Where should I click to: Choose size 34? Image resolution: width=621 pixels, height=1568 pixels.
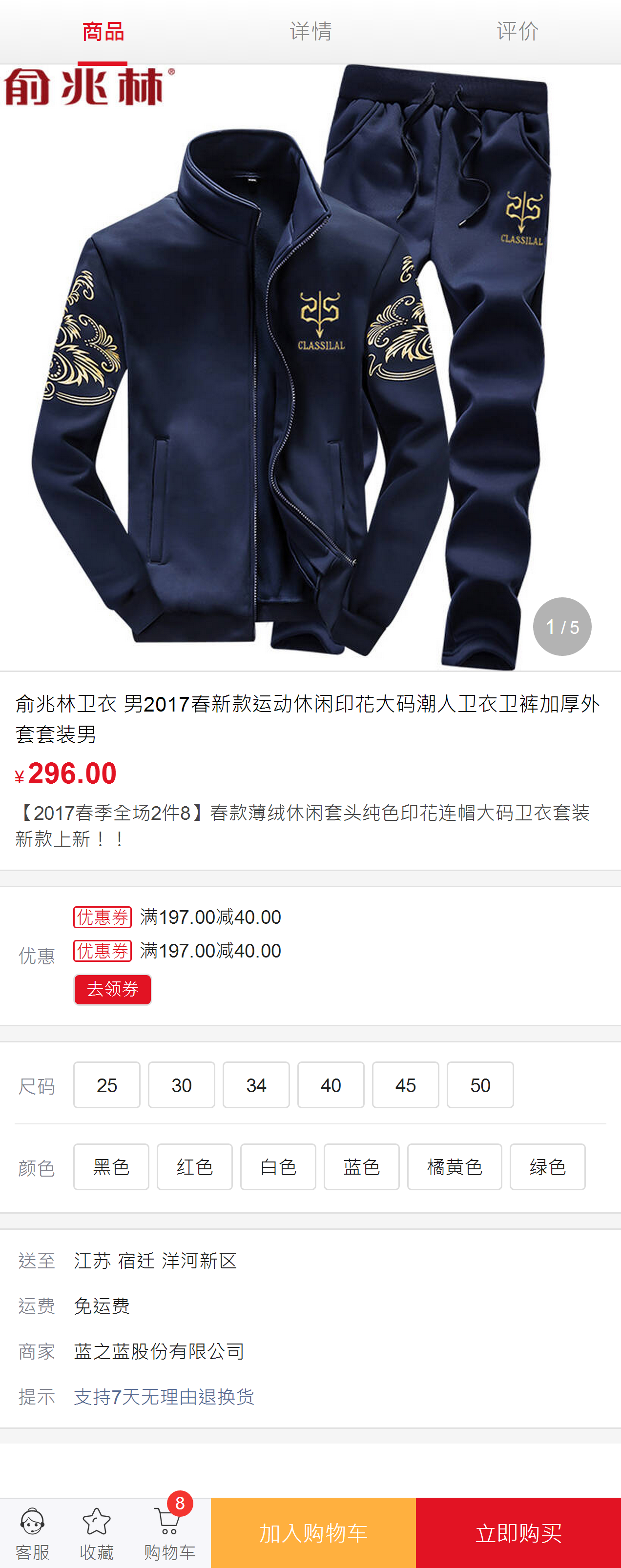[256, 1085]
